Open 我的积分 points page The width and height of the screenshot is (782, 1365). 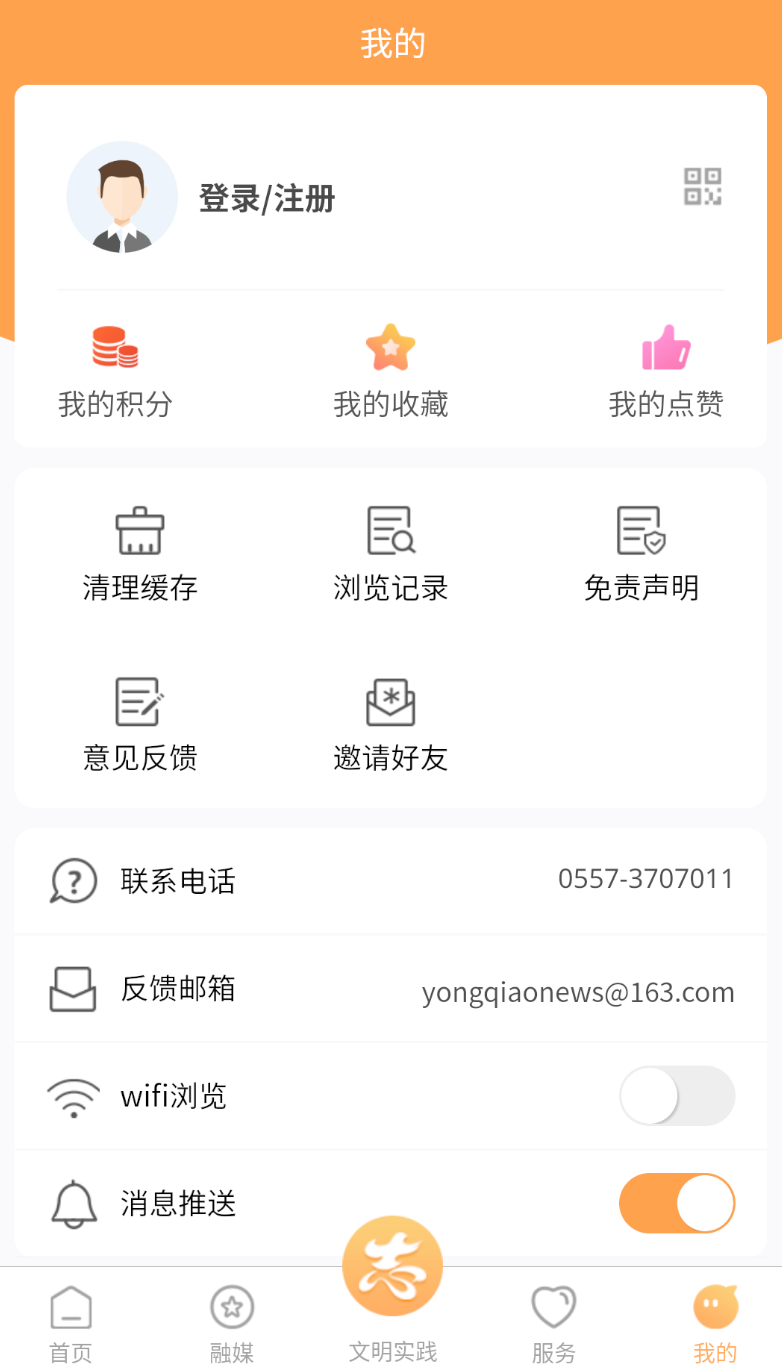115,371
